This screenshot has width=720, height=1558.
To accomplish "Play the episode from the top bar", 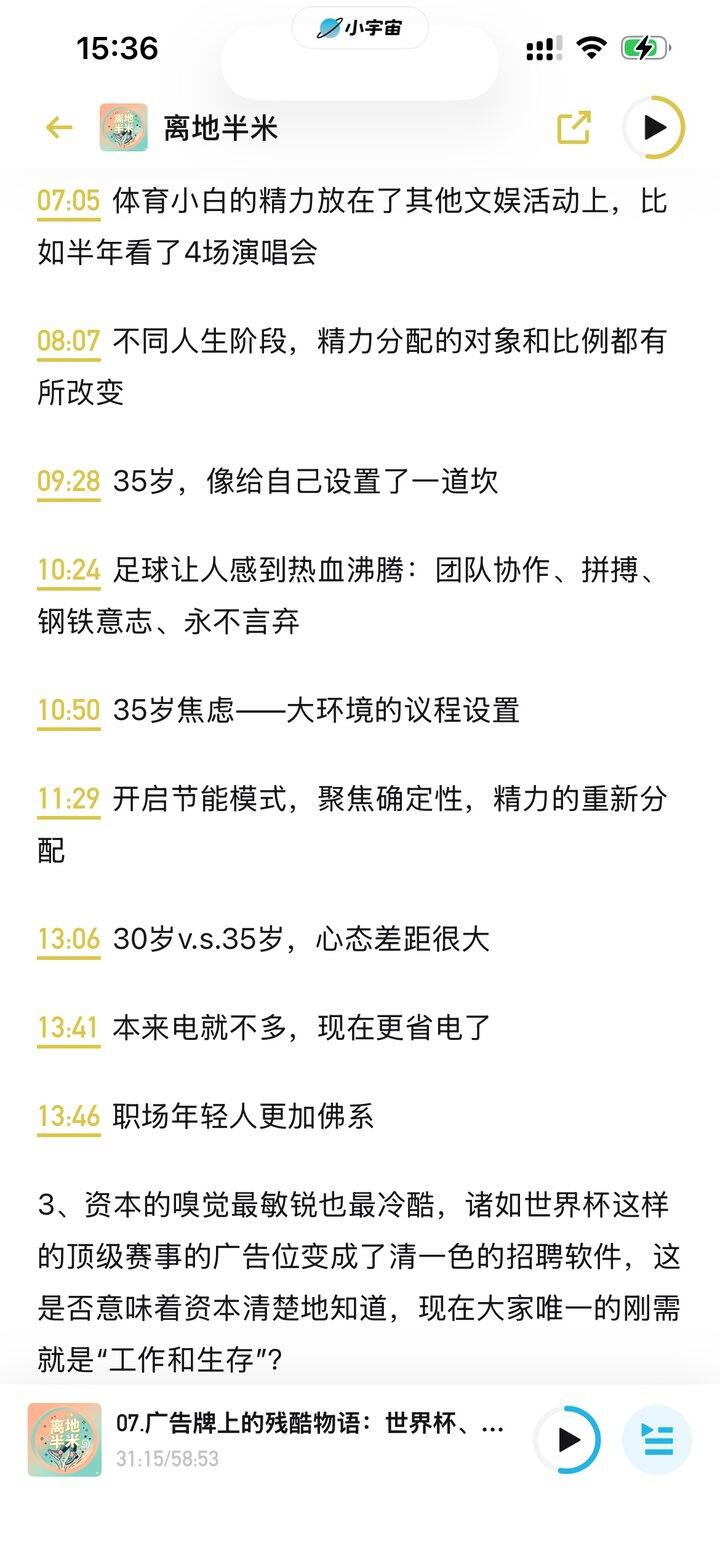I will 654,127.
